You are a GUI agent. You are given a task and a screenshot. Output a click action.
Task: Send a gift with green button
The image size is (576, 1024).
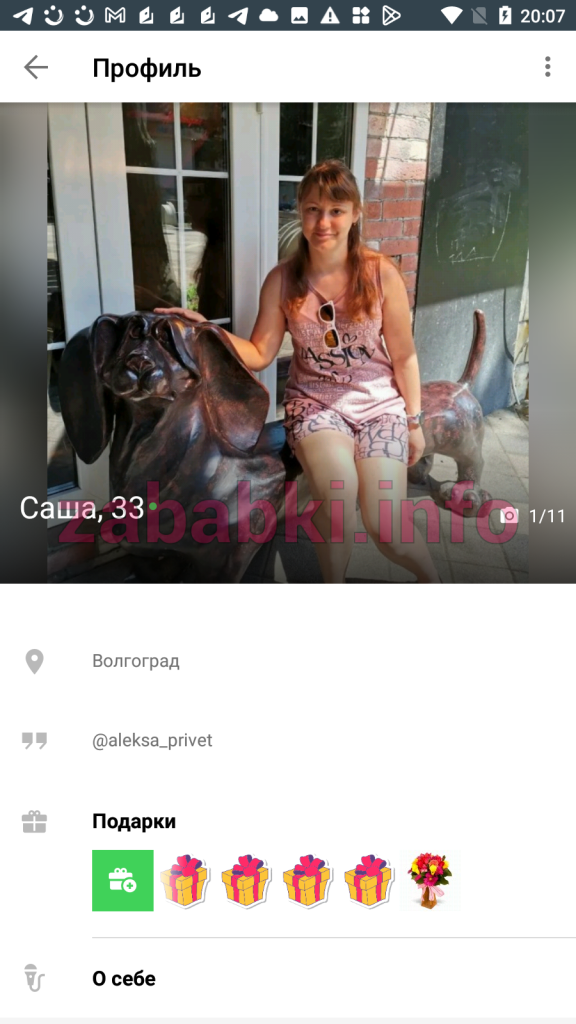tap(123, 880)
